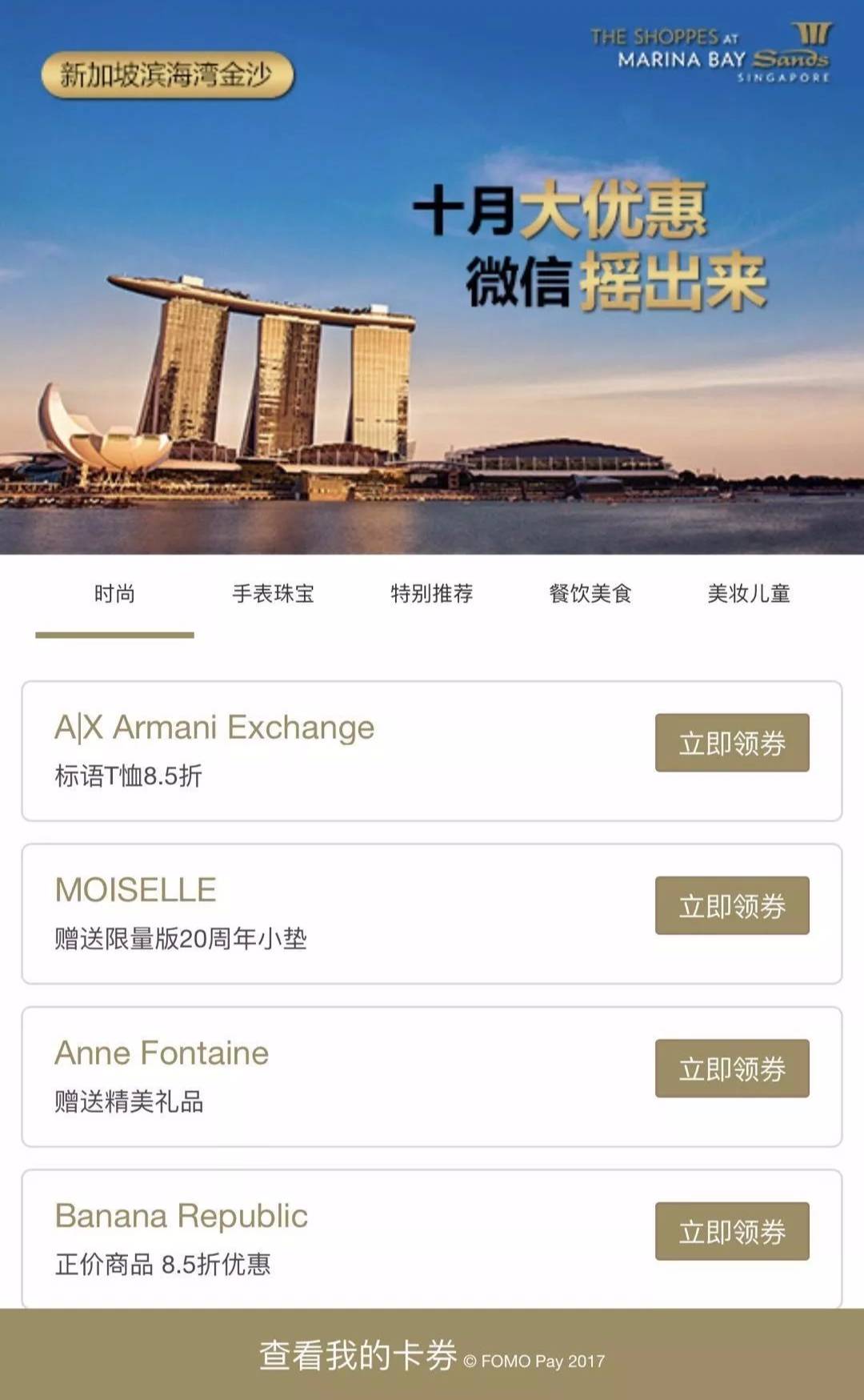The image size is (864, 1400).
Task: Switch to the 手表珠宝 tab
Action: pos(273,594)
